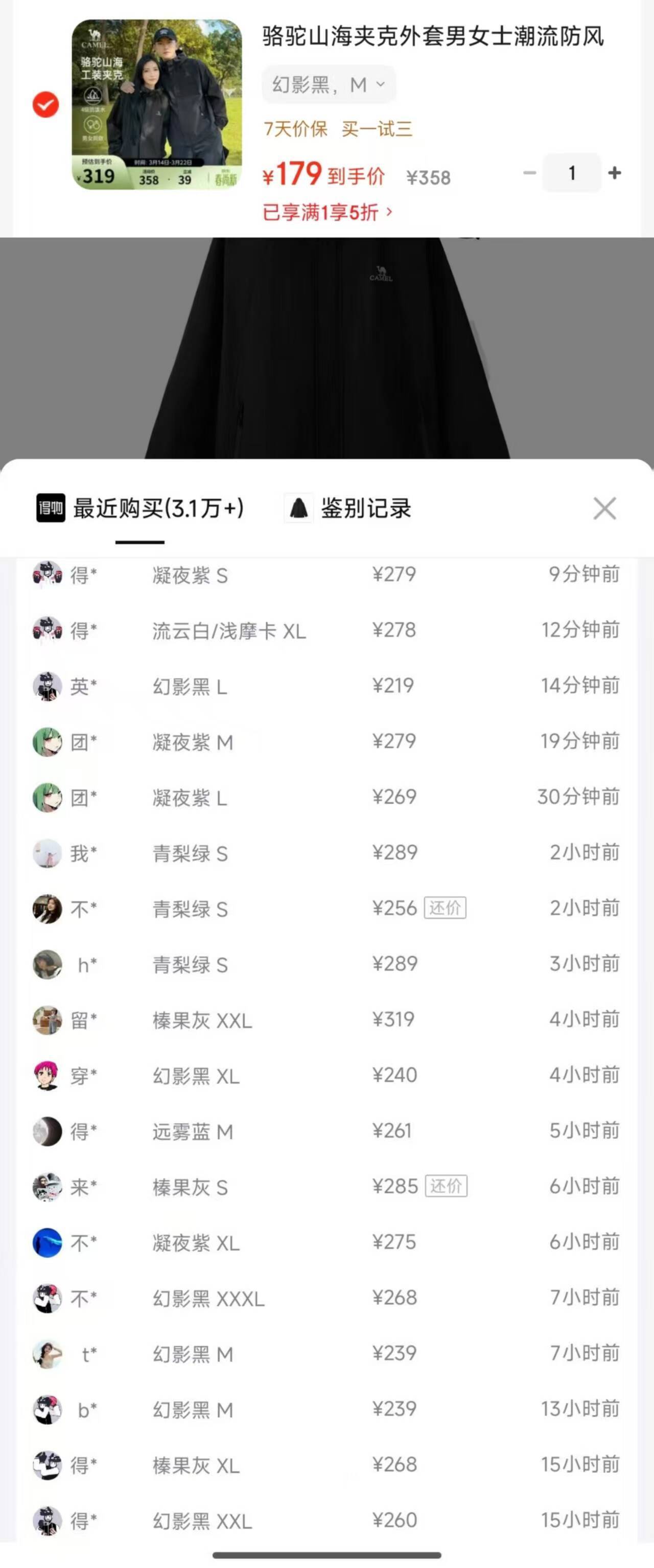Viewport: 654px width, 1568px height.
Task: Open avatar of buyer 英* who bought 幻影黑 L
Action: 48,687
